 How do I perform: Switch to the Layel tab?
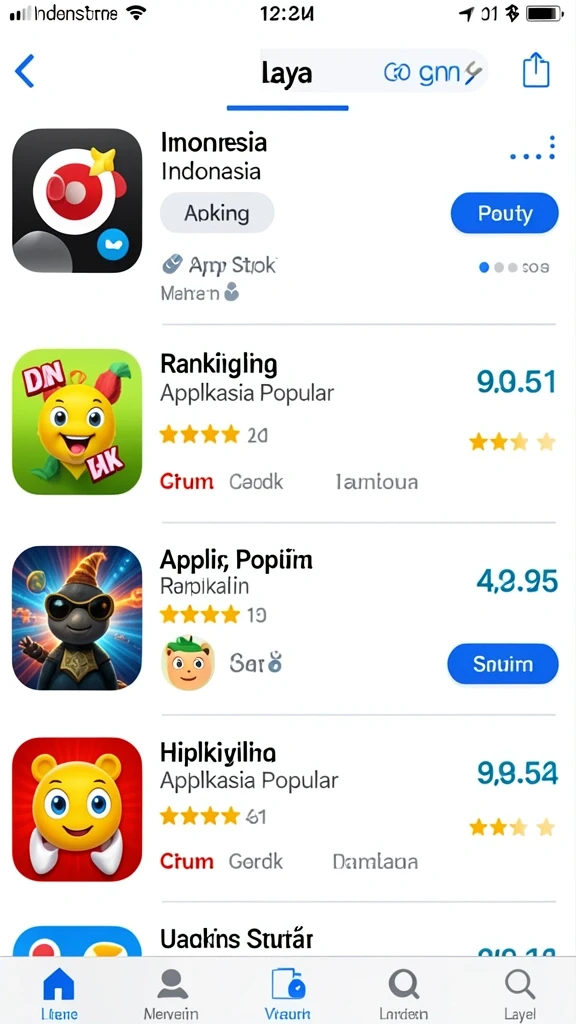[520, 993]
